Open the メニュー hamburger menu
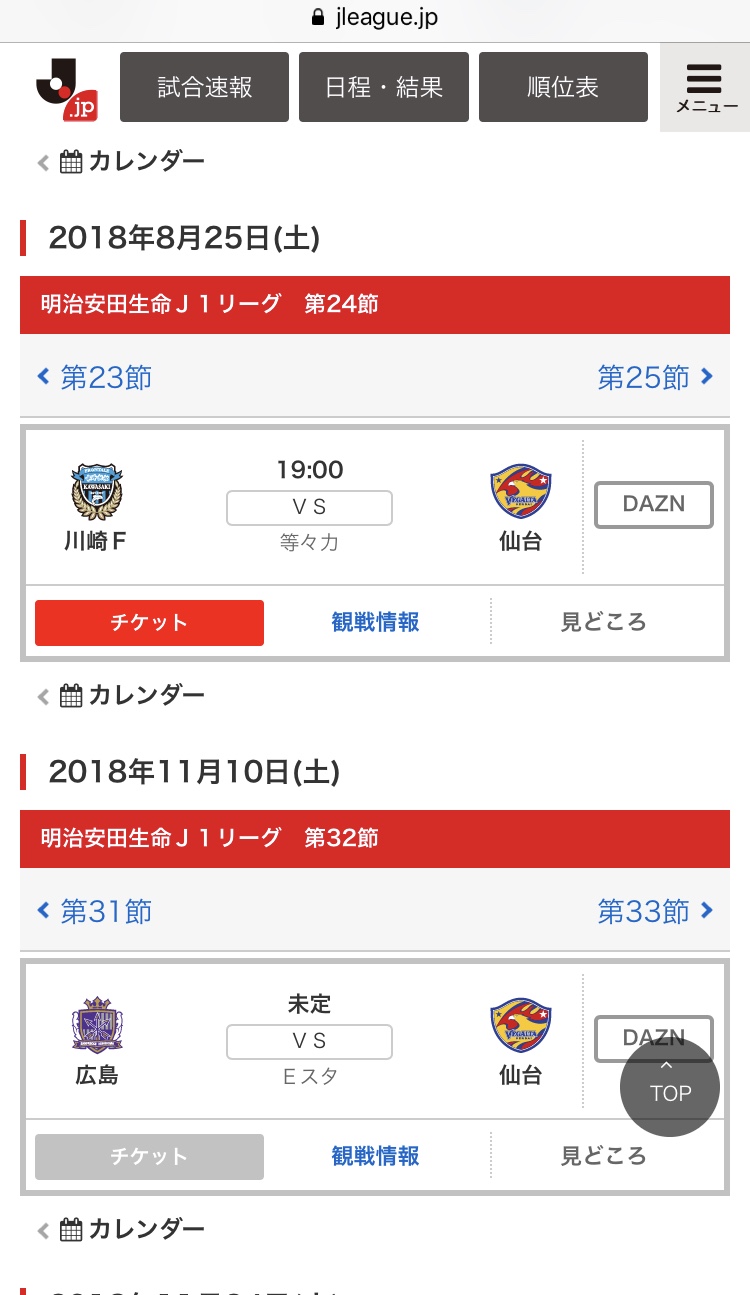The width and height of the screenshot is (750, 1295). (704, 88)
